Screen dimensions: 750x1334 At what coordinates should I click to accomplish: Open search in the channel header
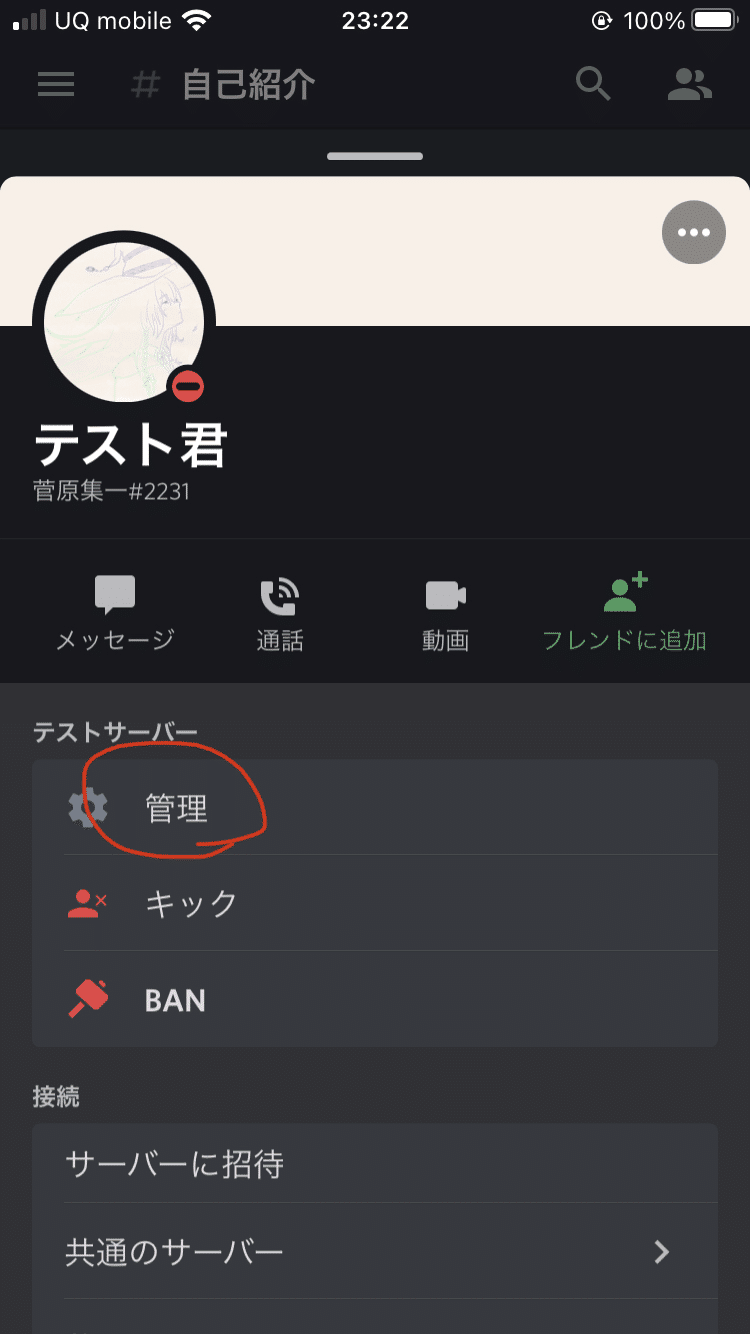593,85
